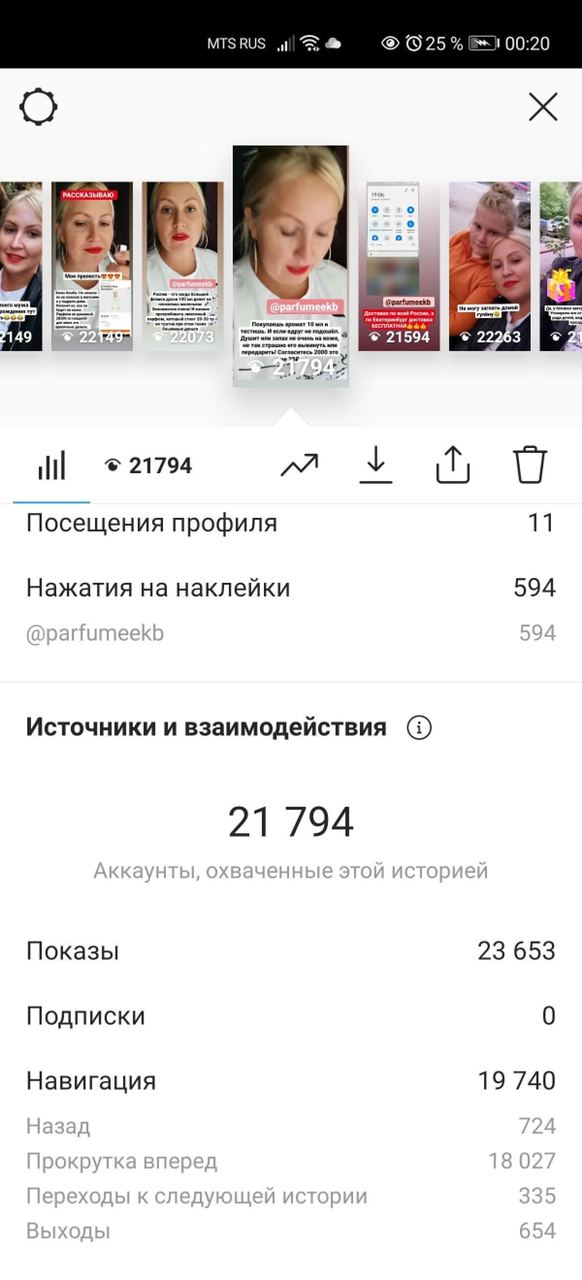
Task: Promote this story with the trending arrow
Action: 299,465
